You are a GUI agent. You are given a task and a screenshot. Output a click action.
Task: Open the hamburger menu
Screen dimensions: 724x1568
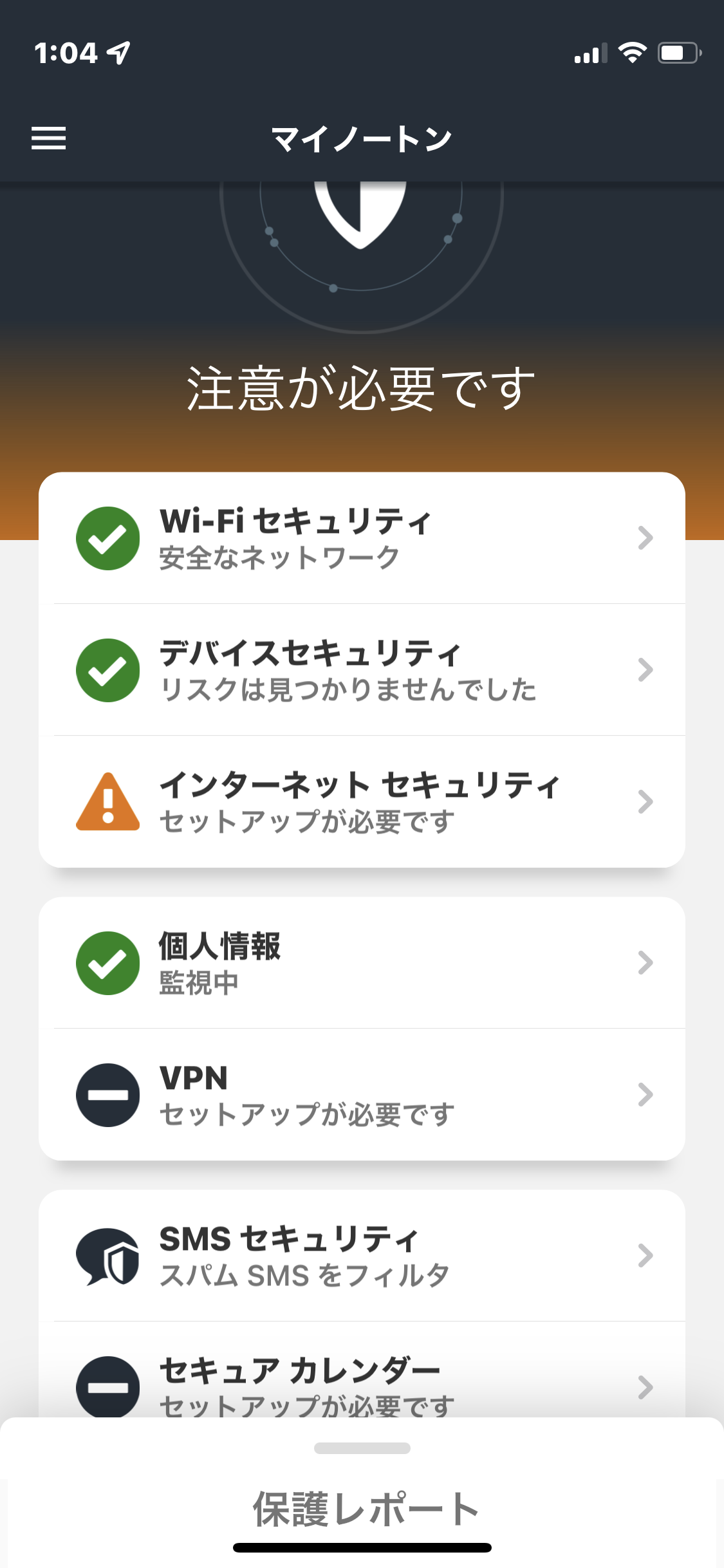pos(49,138)
